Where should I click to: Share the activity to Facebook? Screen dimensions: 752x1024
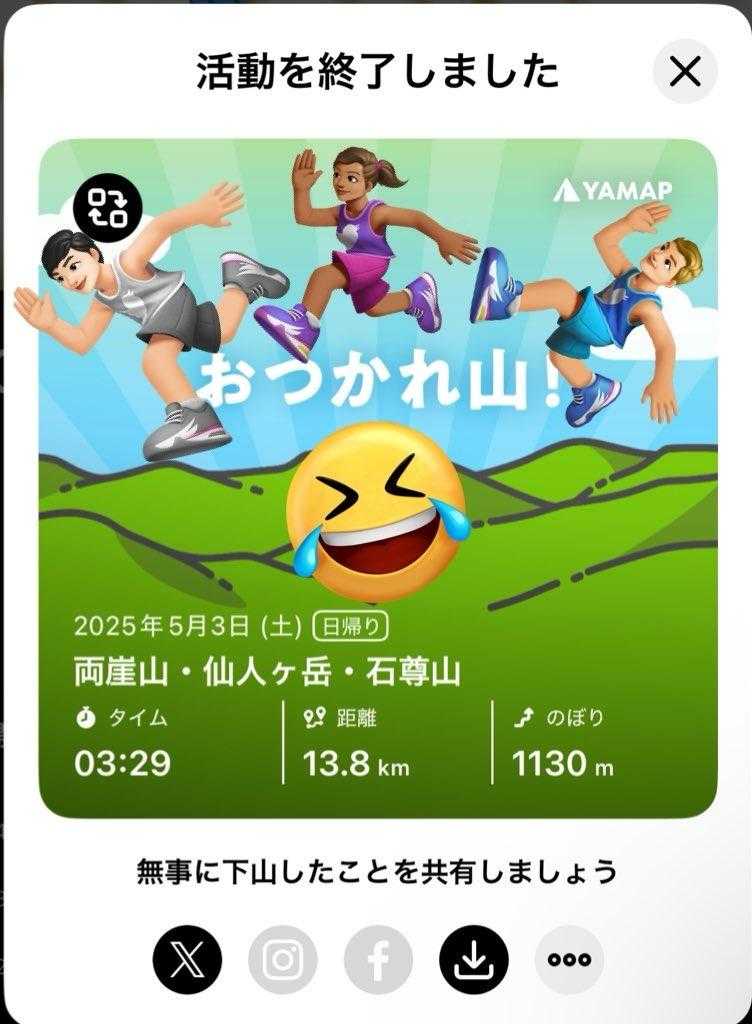378,959
